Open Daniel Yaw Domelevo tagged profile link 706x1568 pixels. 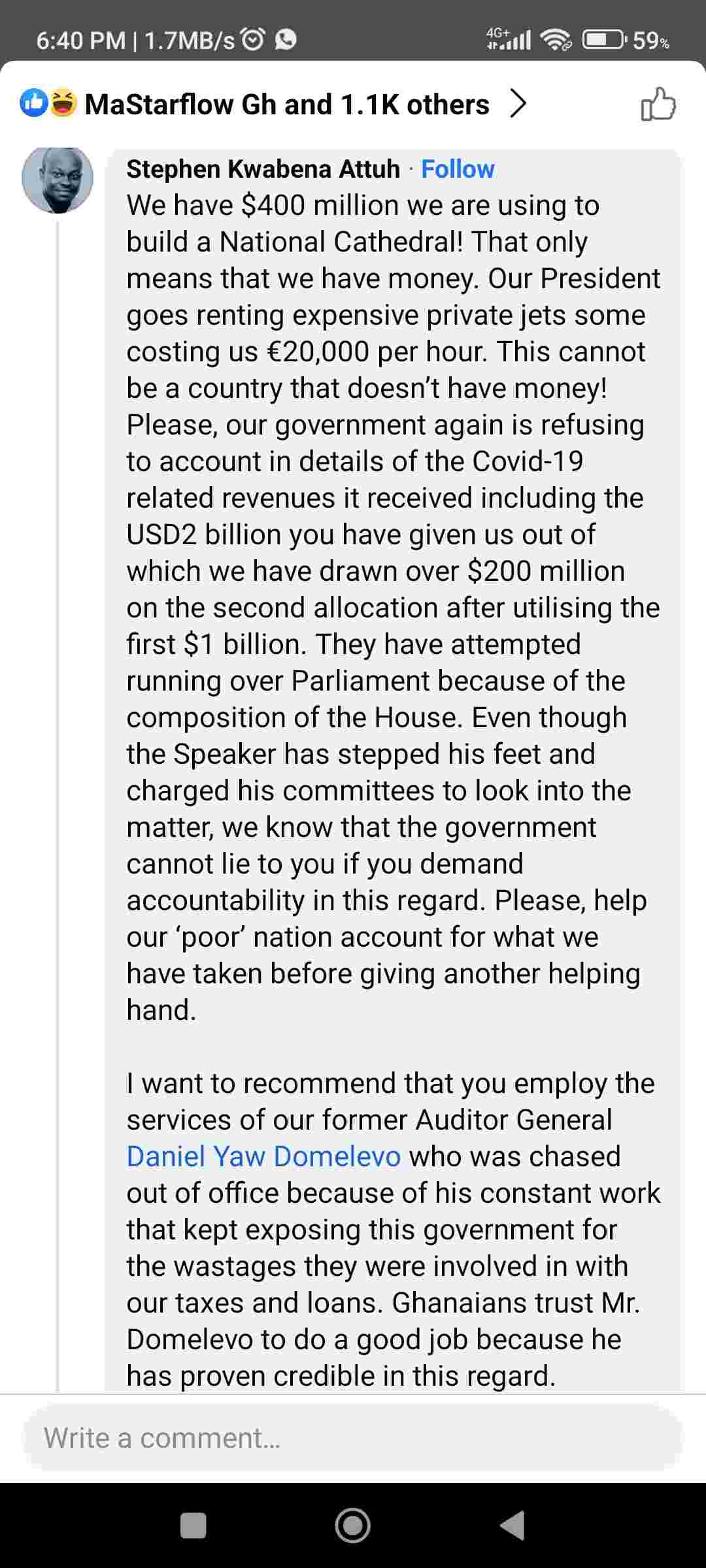pos(263,1156)
